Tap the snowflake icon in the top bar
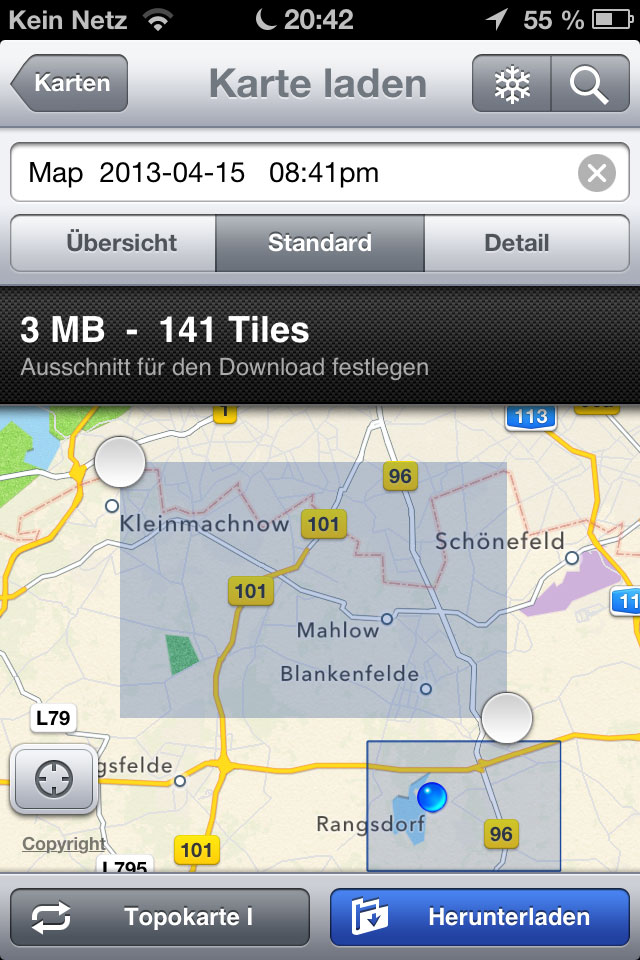The width and height of the screenshot is (640, 960). [511, 84]
